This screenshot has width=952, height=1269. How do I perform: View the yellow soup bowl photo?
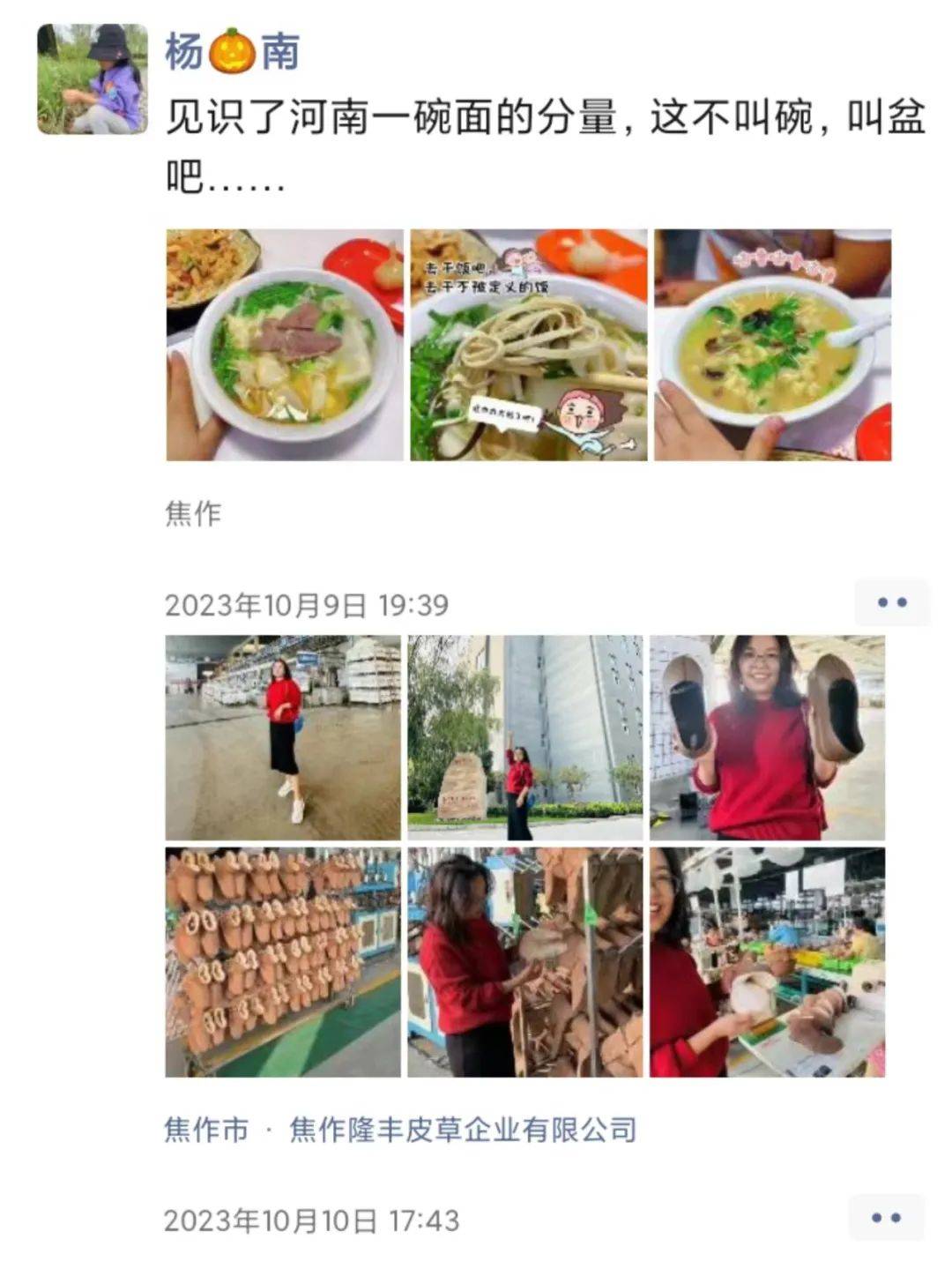[x=772, y=345]
